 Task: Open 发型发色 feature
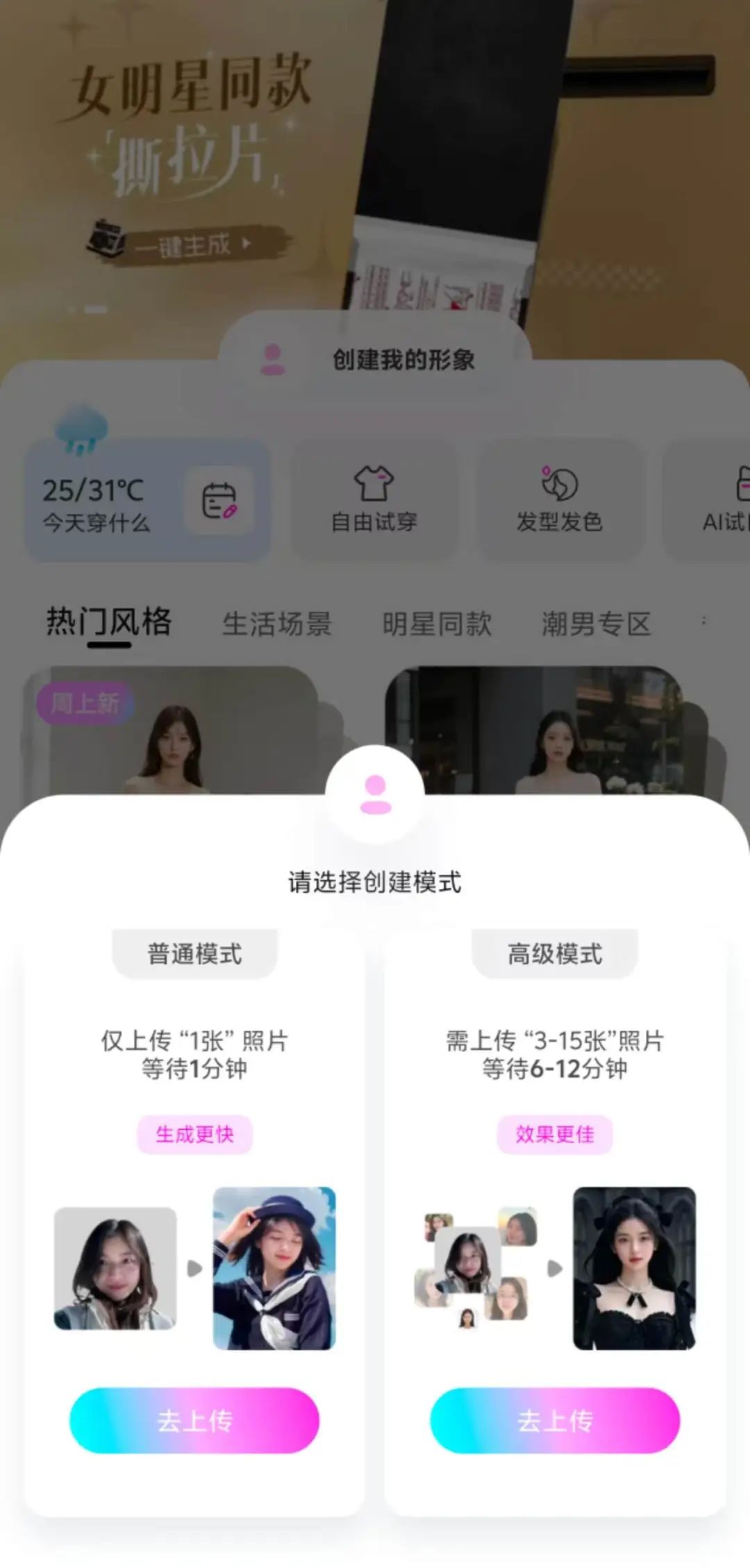[559, 500]
